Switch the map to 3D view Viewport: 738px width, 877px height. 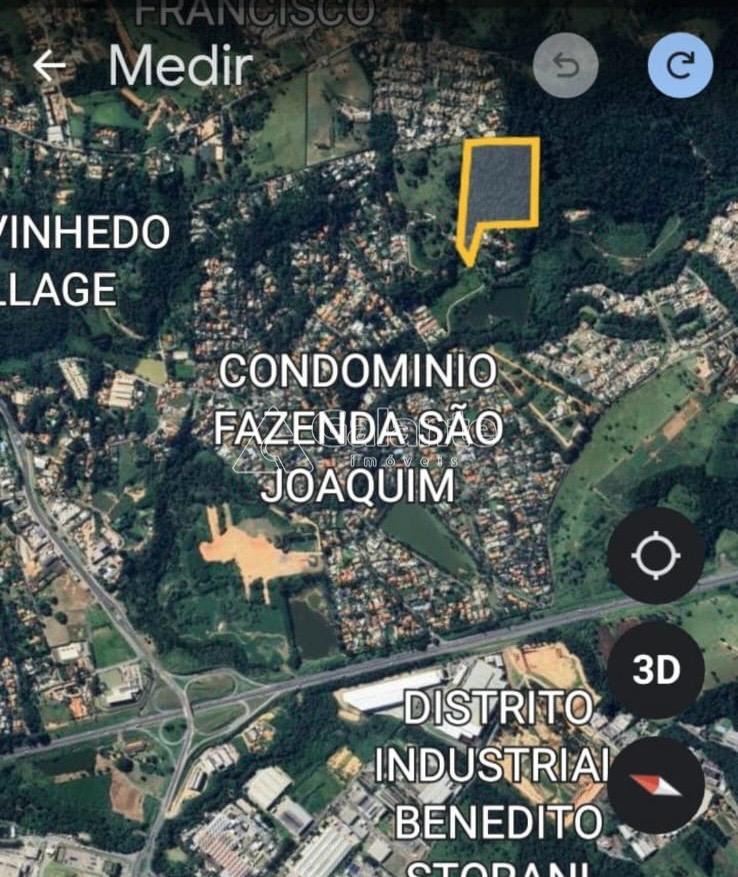(656, 670)
